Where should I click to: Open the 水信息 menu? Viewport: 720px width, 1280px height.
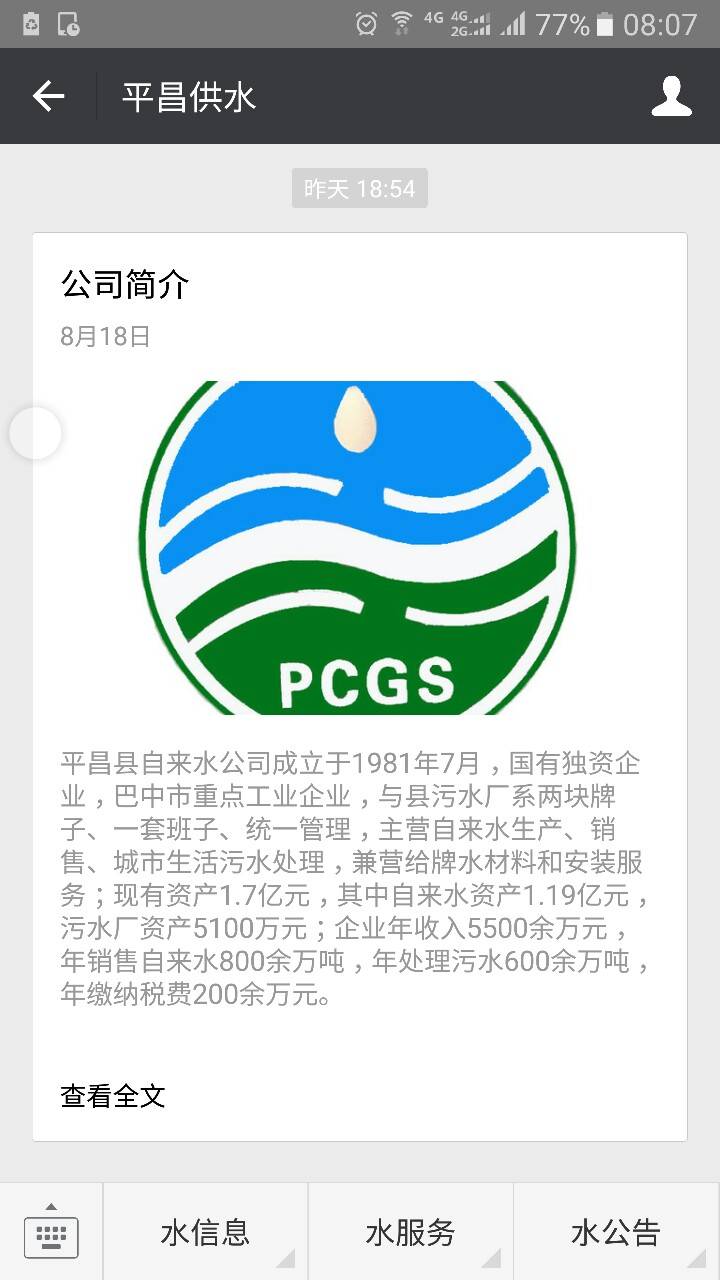tap(205, 1232)
